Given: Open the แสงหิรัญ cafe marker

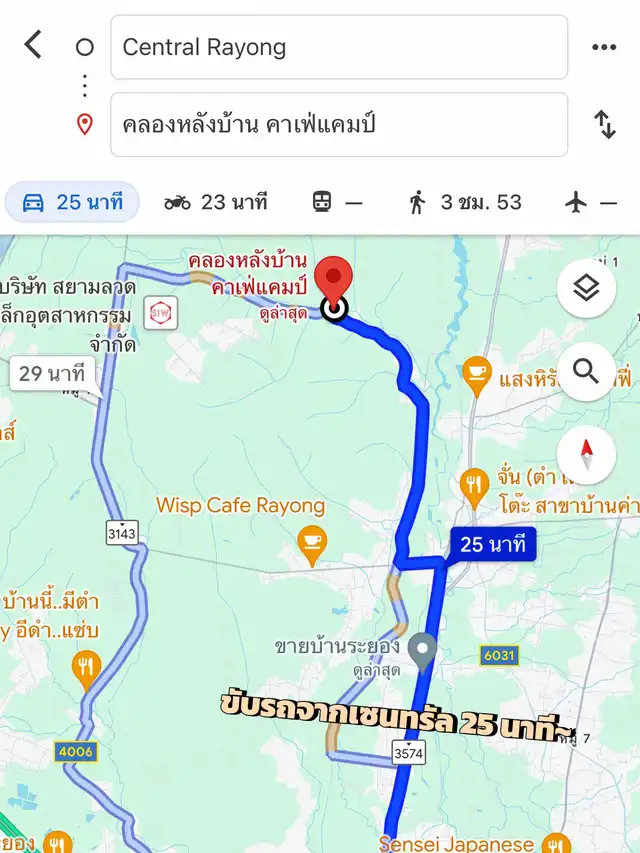Looking at the screenshot, I should click(x=477, y=377).
